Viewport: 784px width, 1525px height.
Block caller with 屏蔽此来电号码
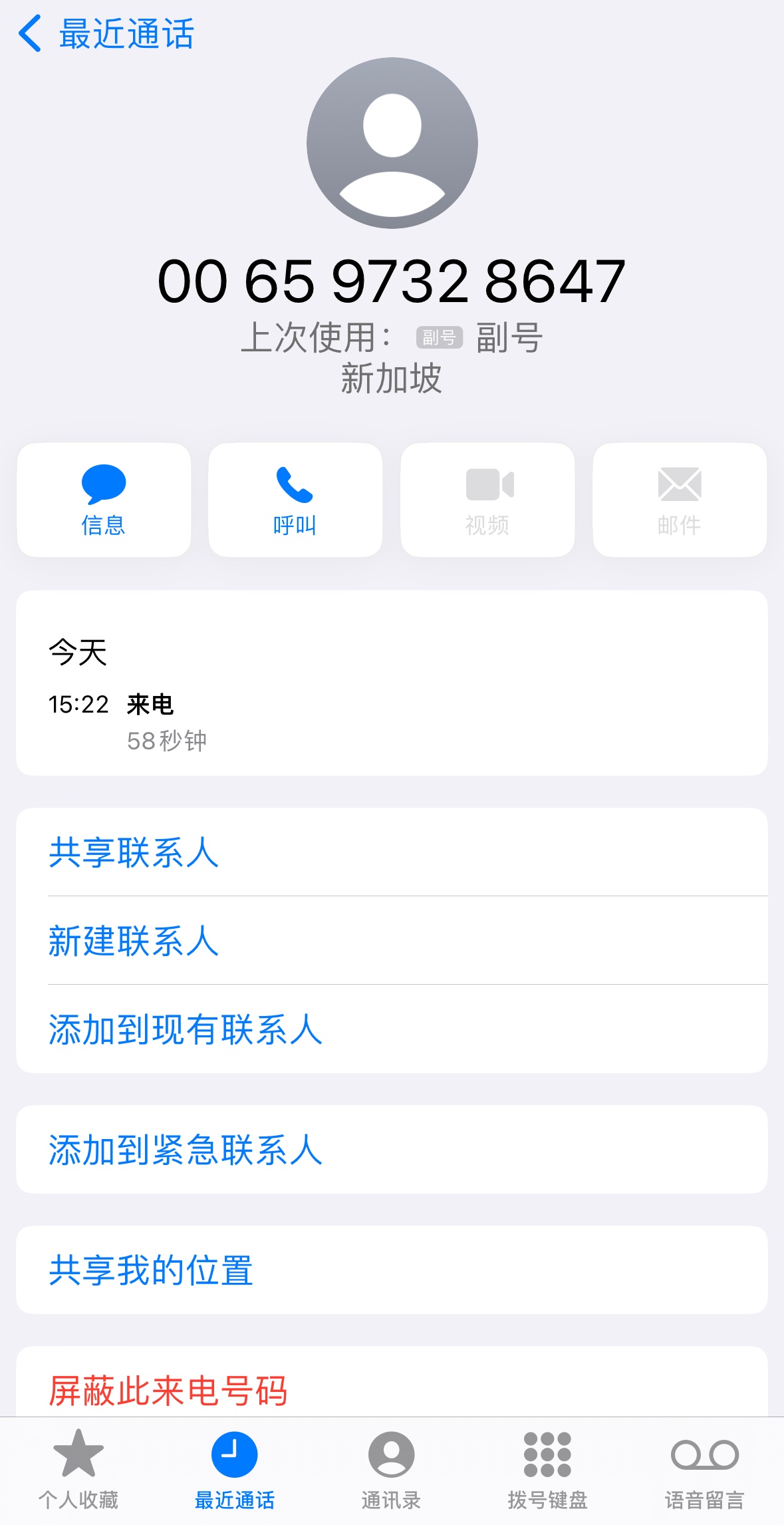click(168, 1389)
